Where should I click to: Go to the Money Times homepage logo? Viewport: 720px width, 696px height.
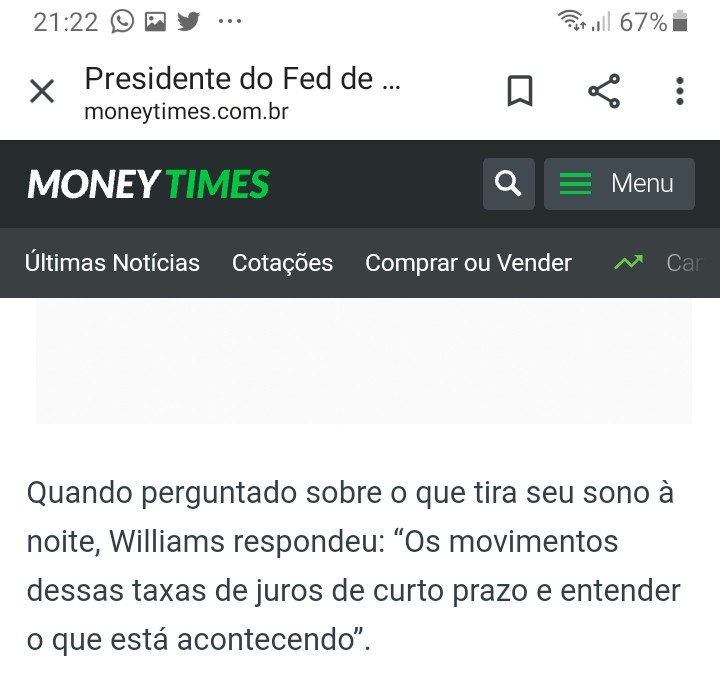click(149, 184)
